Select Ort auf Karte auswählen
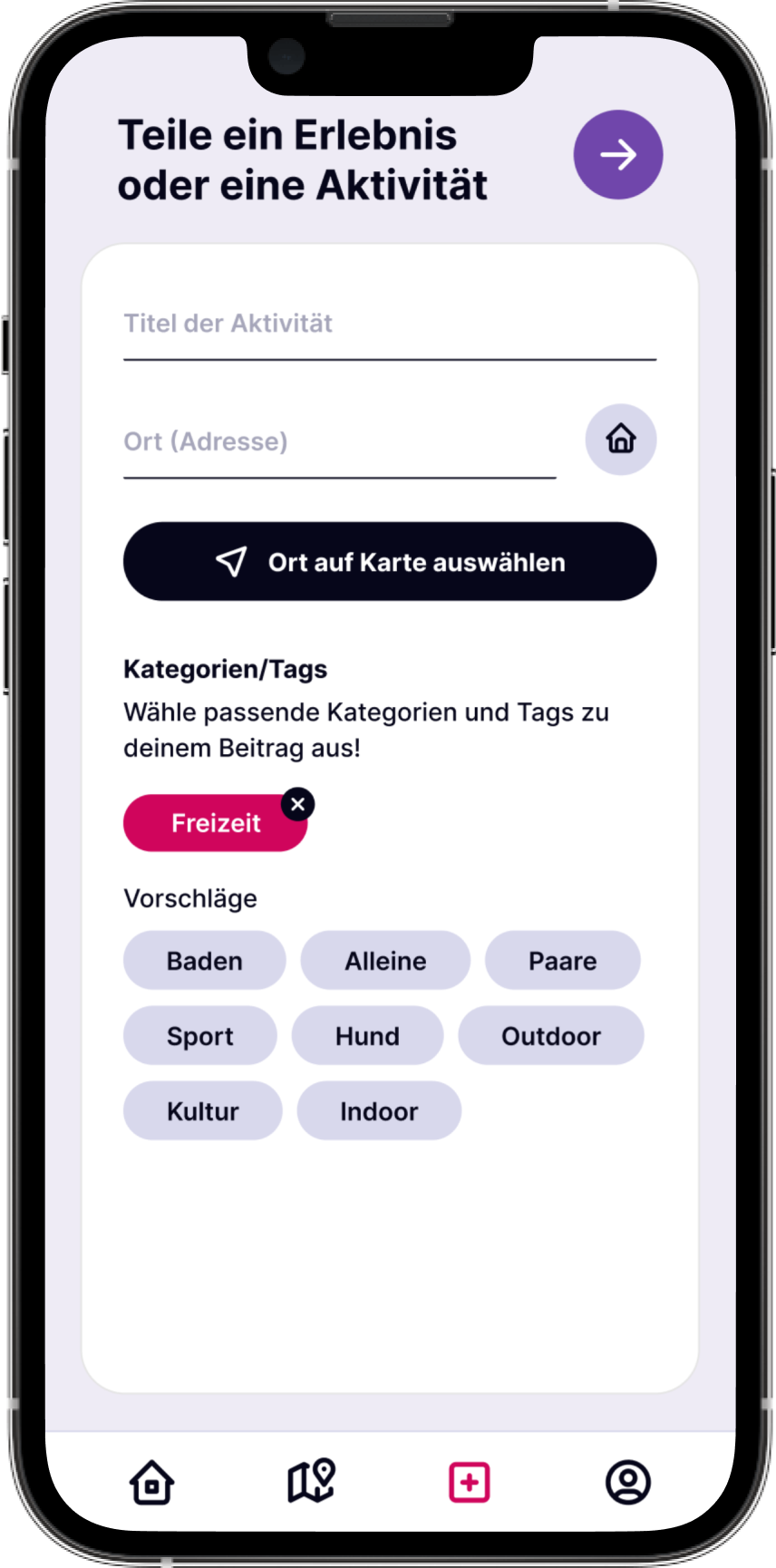The height and width of the screenshot is (1568, 776). tap(390, 562)
